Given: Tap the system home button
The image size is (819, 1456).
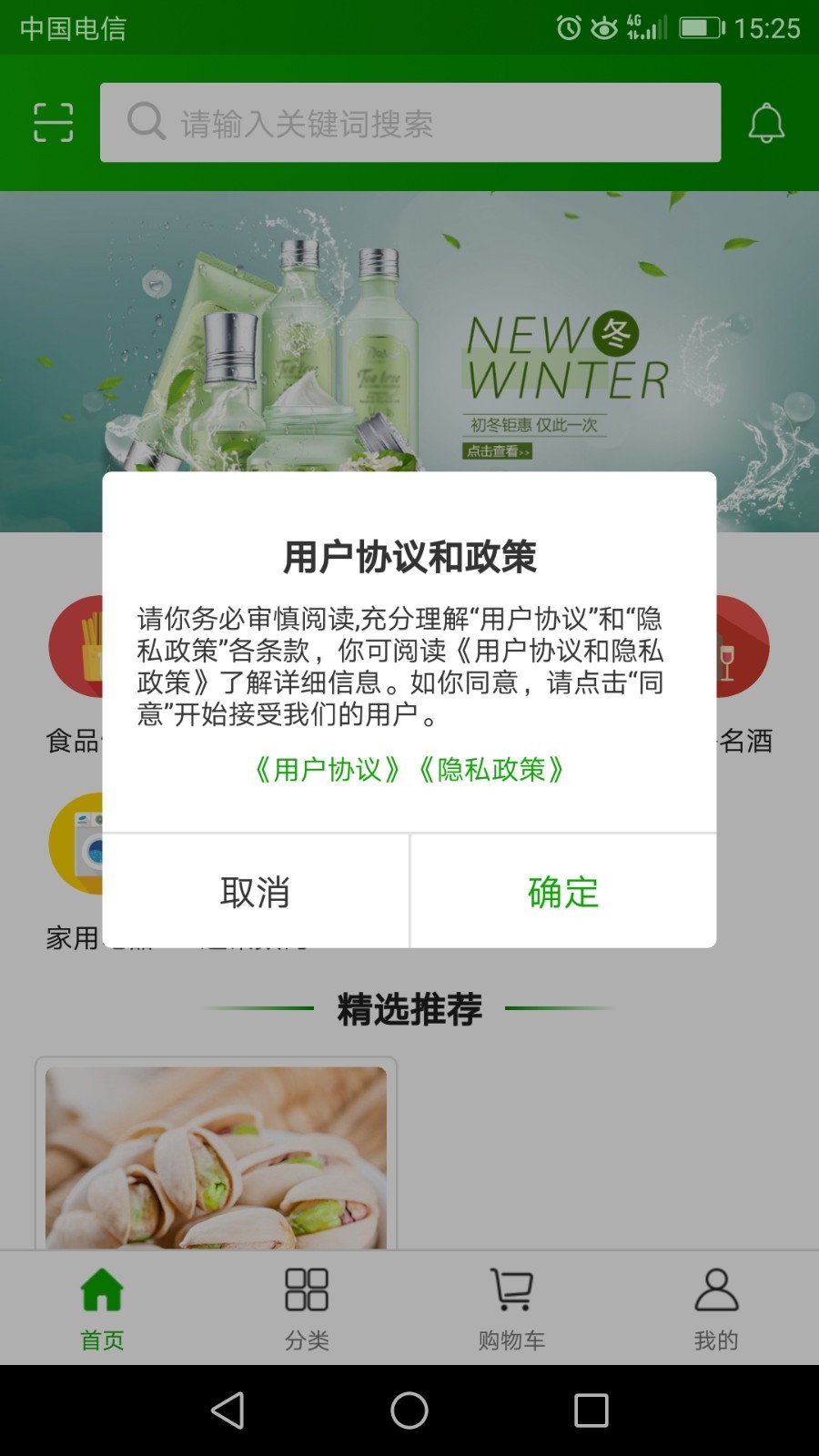Looking at the screenshot, I should (x=409, y=1410).
